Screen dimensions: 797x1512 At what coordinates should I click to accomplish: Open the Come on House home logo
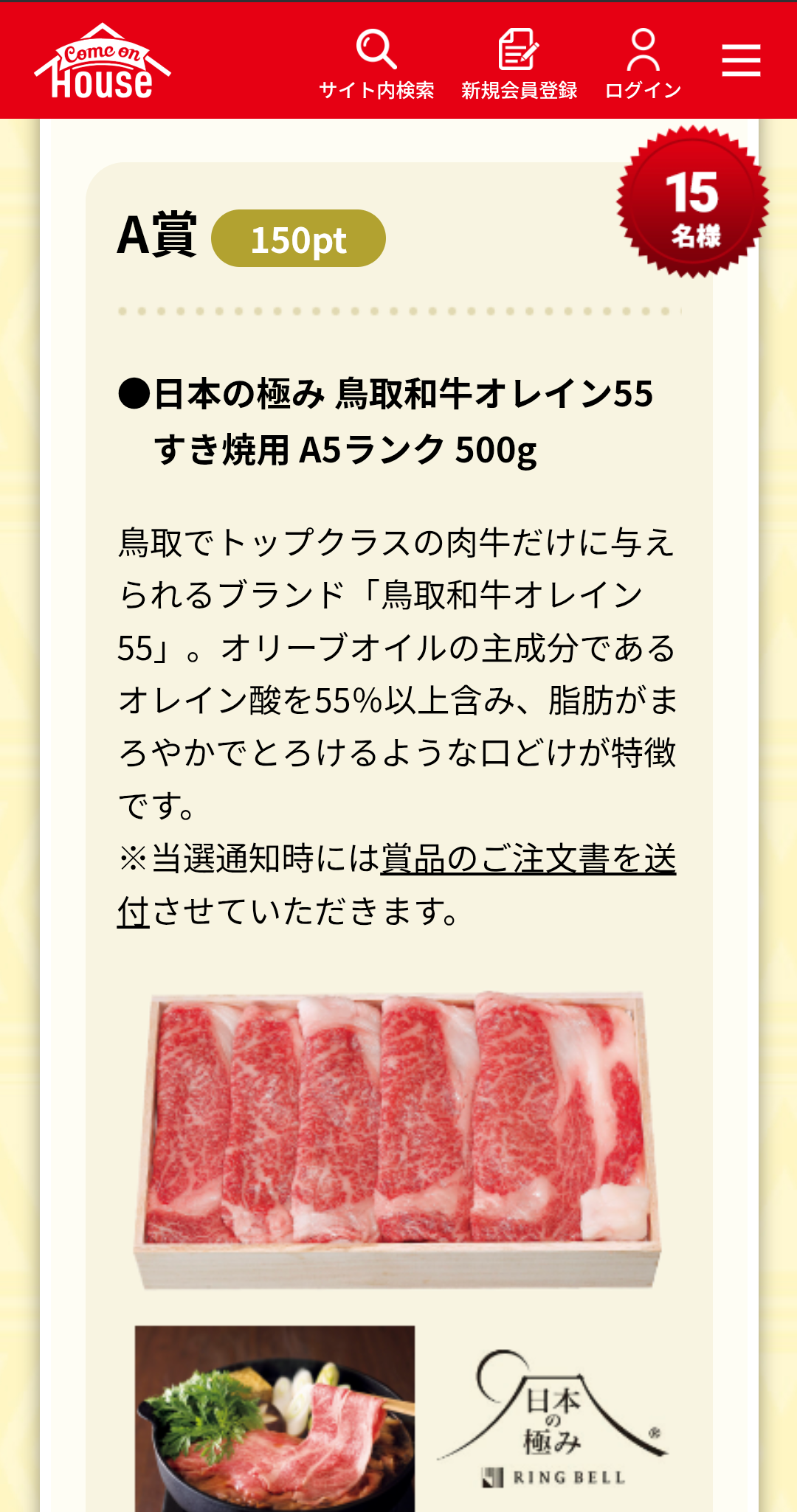pyautogui.click(x=103, y=62)
